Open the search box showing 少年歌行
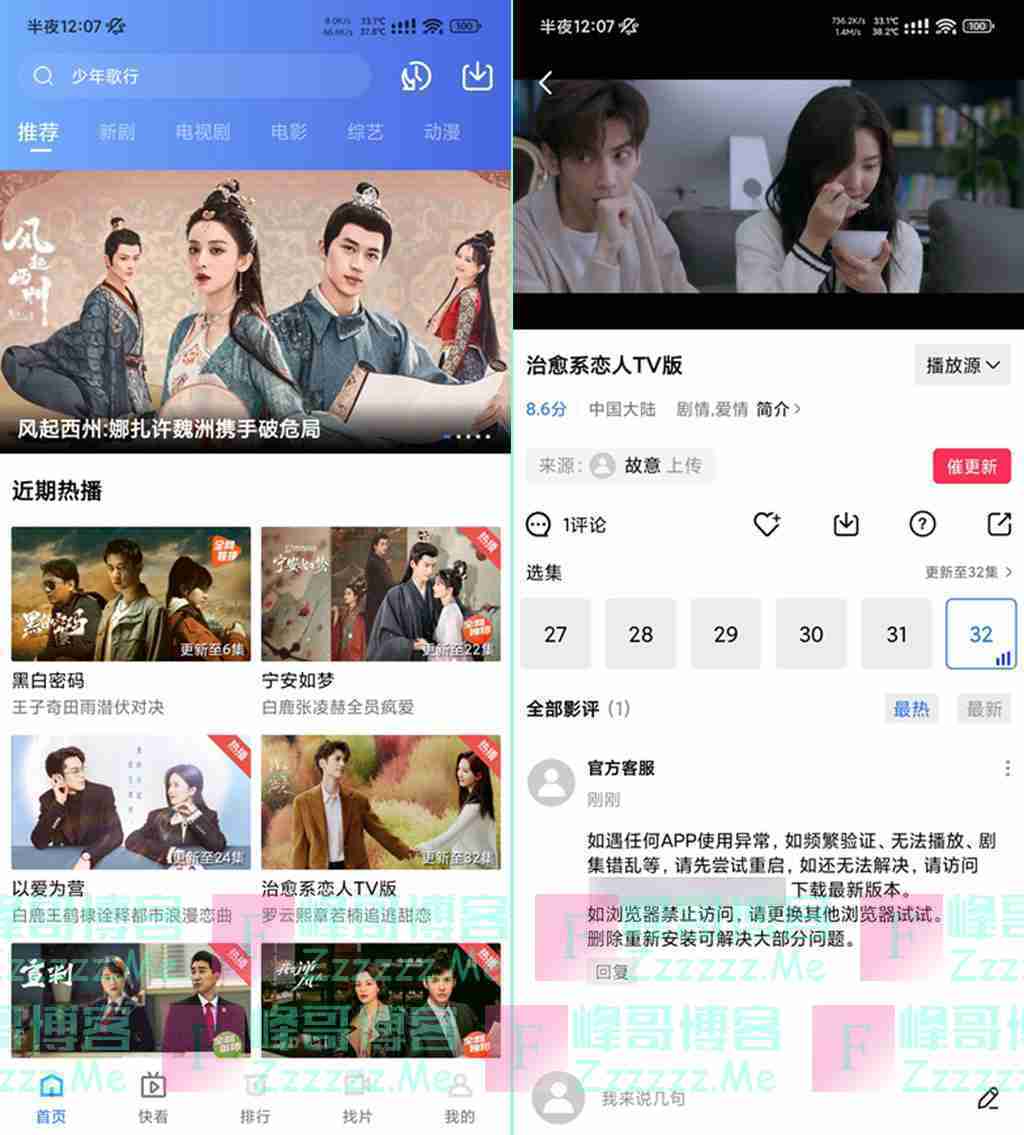Image resolution: width=1024 pixels, height=1135 pixels. [x=195, y=76]
